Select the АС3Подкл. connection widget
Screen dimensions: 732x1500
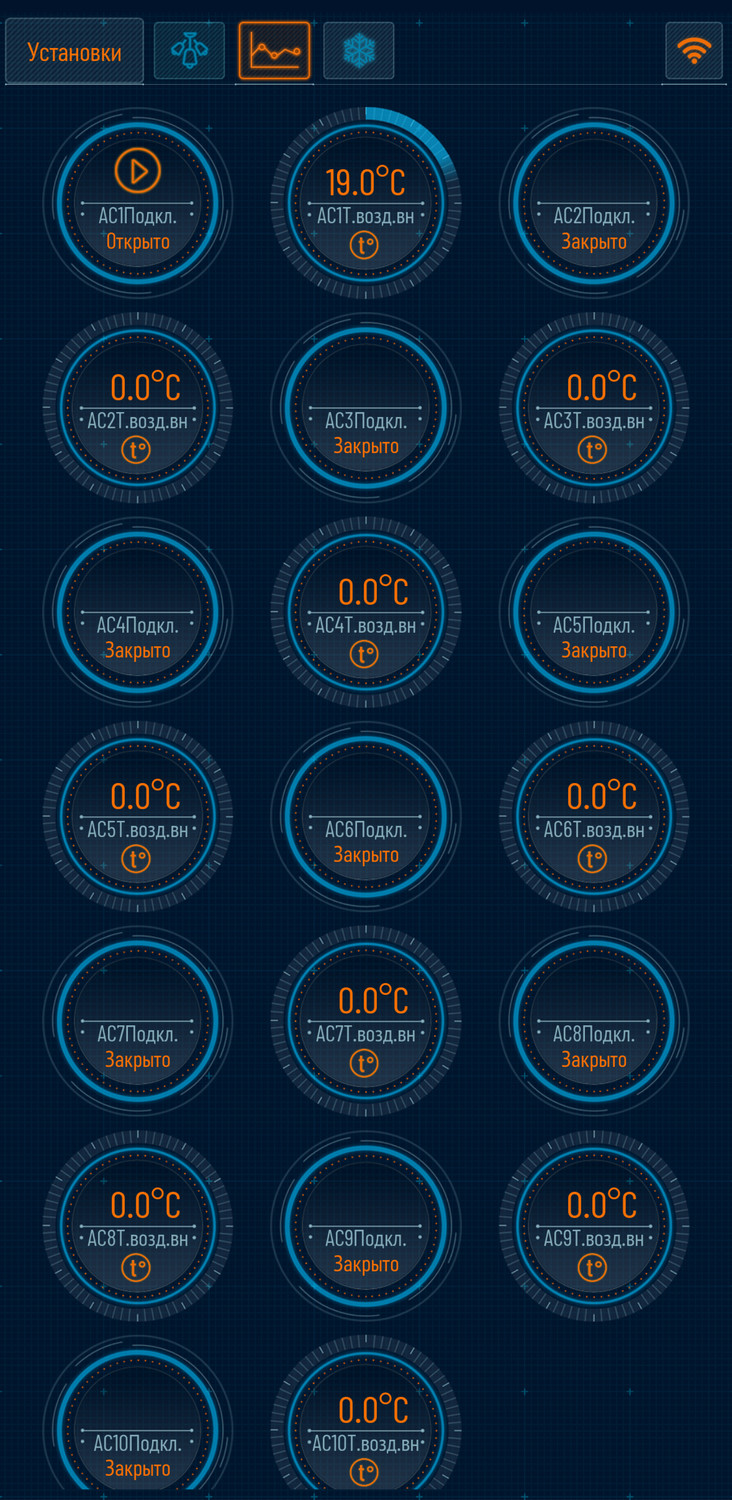[x=366, y=408]
